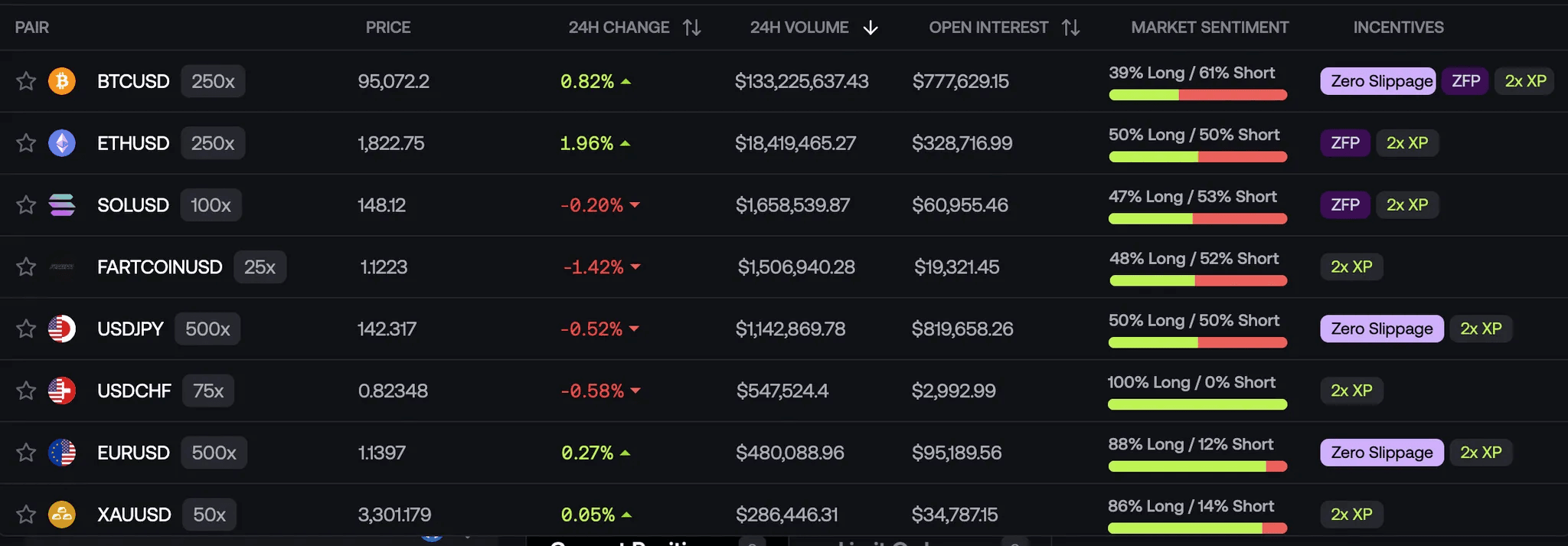1568x546 pixels.
Task: Open the ETHUSD trading pair
Action: [133, 143]
